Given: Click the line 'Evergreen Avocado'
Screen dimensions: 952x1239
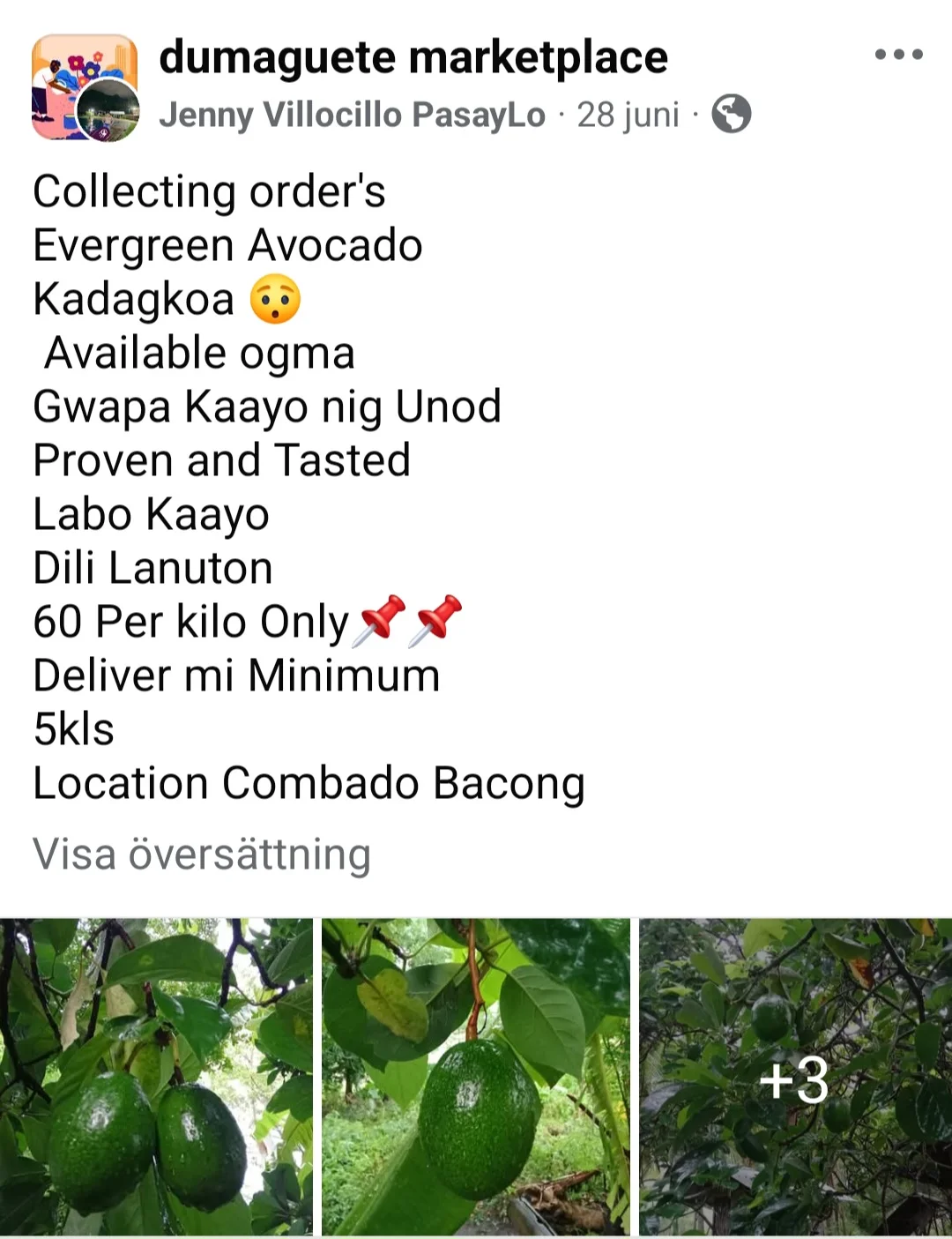Looking at the screenshot, I should 227,245.
